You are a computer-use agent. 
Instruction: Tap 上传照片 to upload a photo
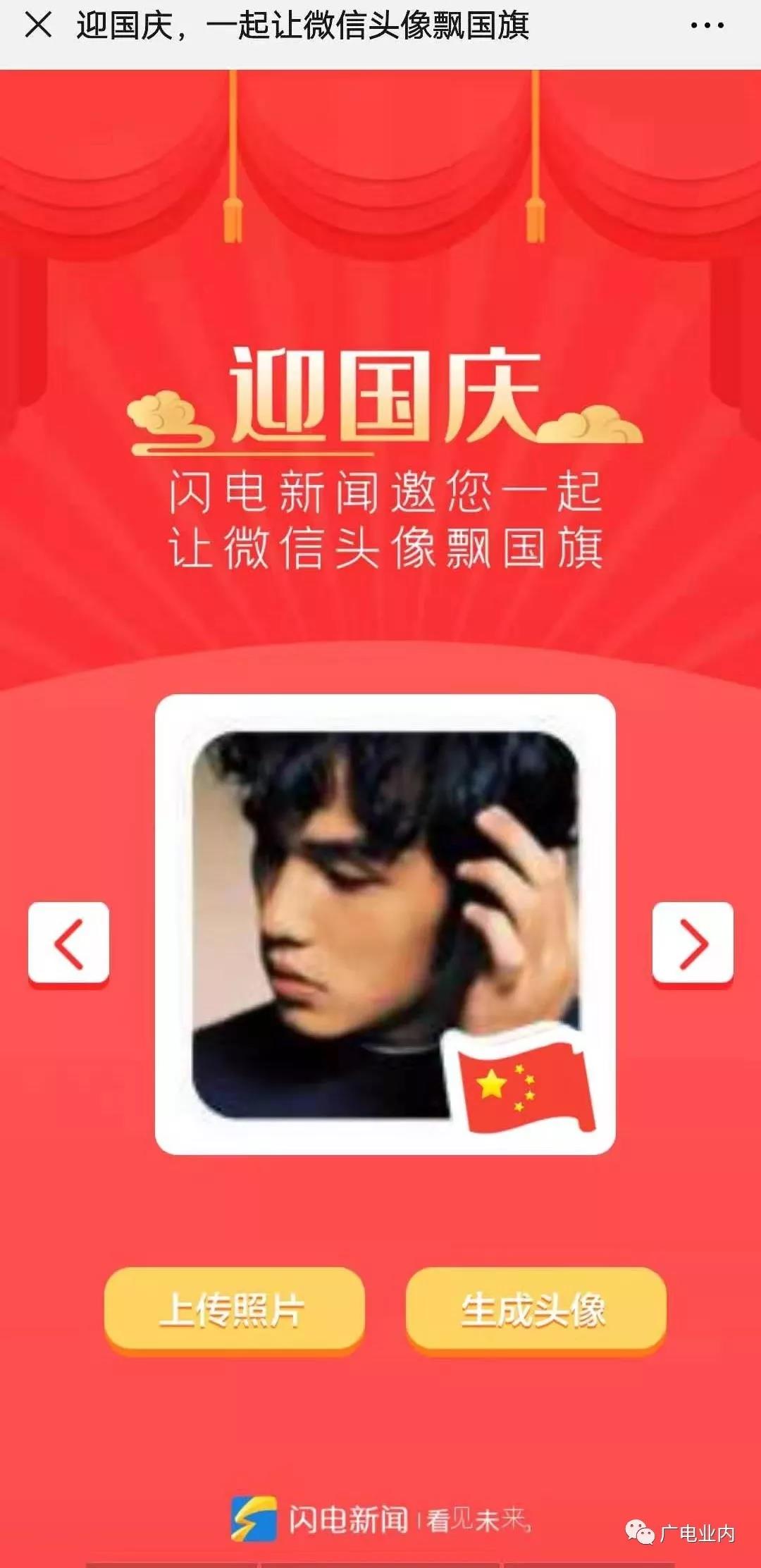234,1309
